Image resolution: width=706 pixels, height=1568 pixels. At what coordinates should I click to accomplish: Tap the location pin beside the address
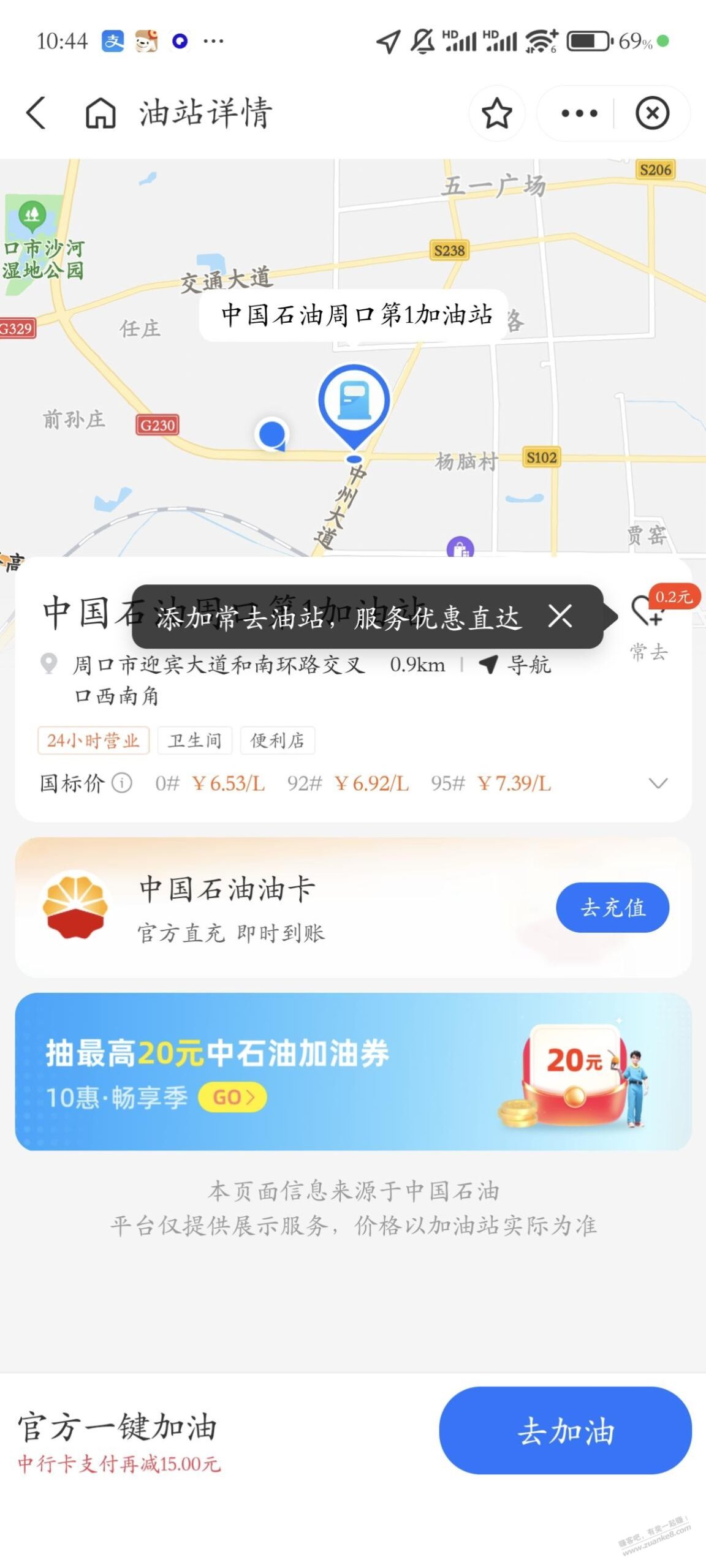point(50,665)
